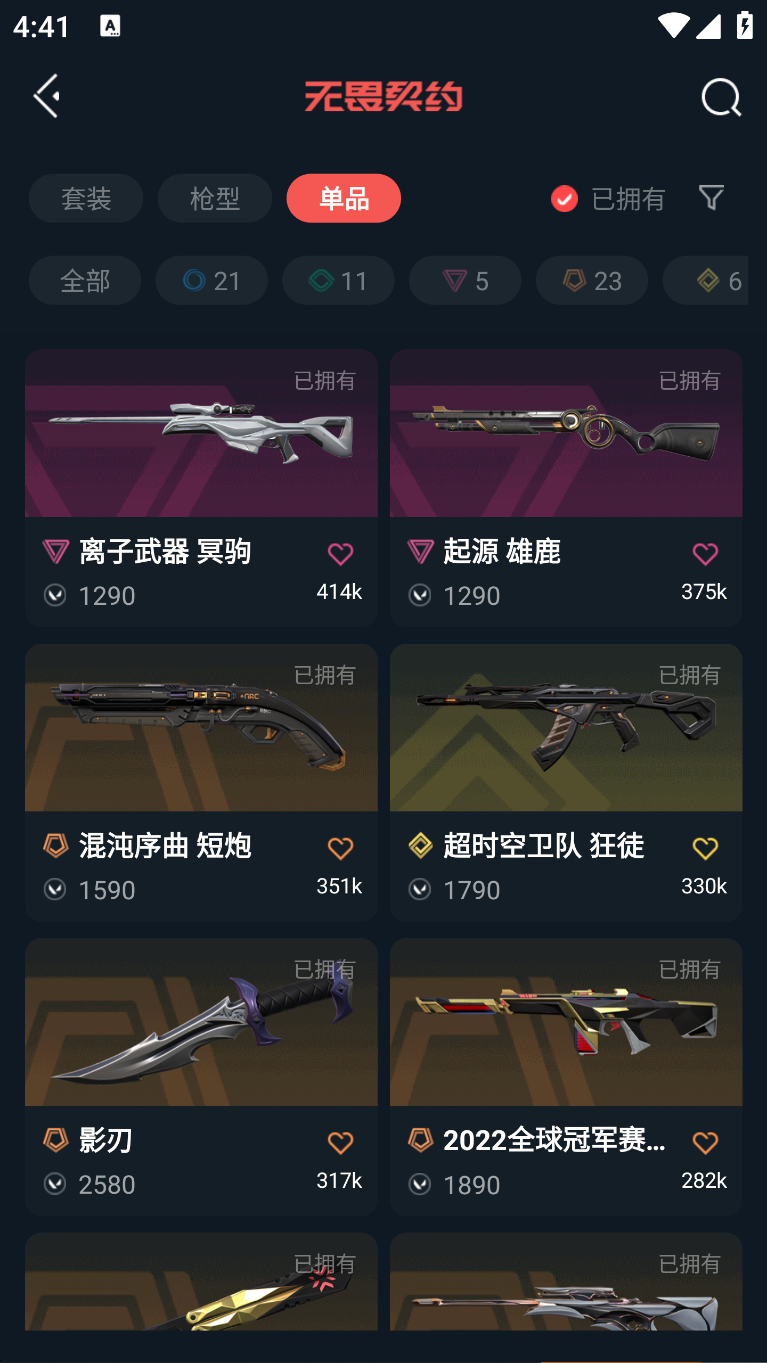The height and width of the screenshot is (1363, 767).
Task: Like the 起源 雄鹿 skin
Action: tap(705, 554)
